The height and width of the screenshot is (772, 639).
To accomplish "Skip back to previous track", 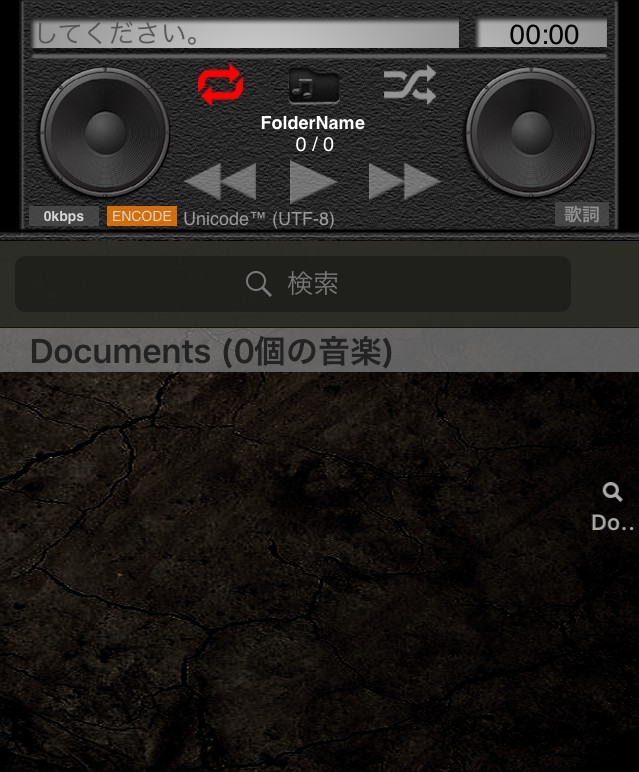I will (x=221, y=182).
